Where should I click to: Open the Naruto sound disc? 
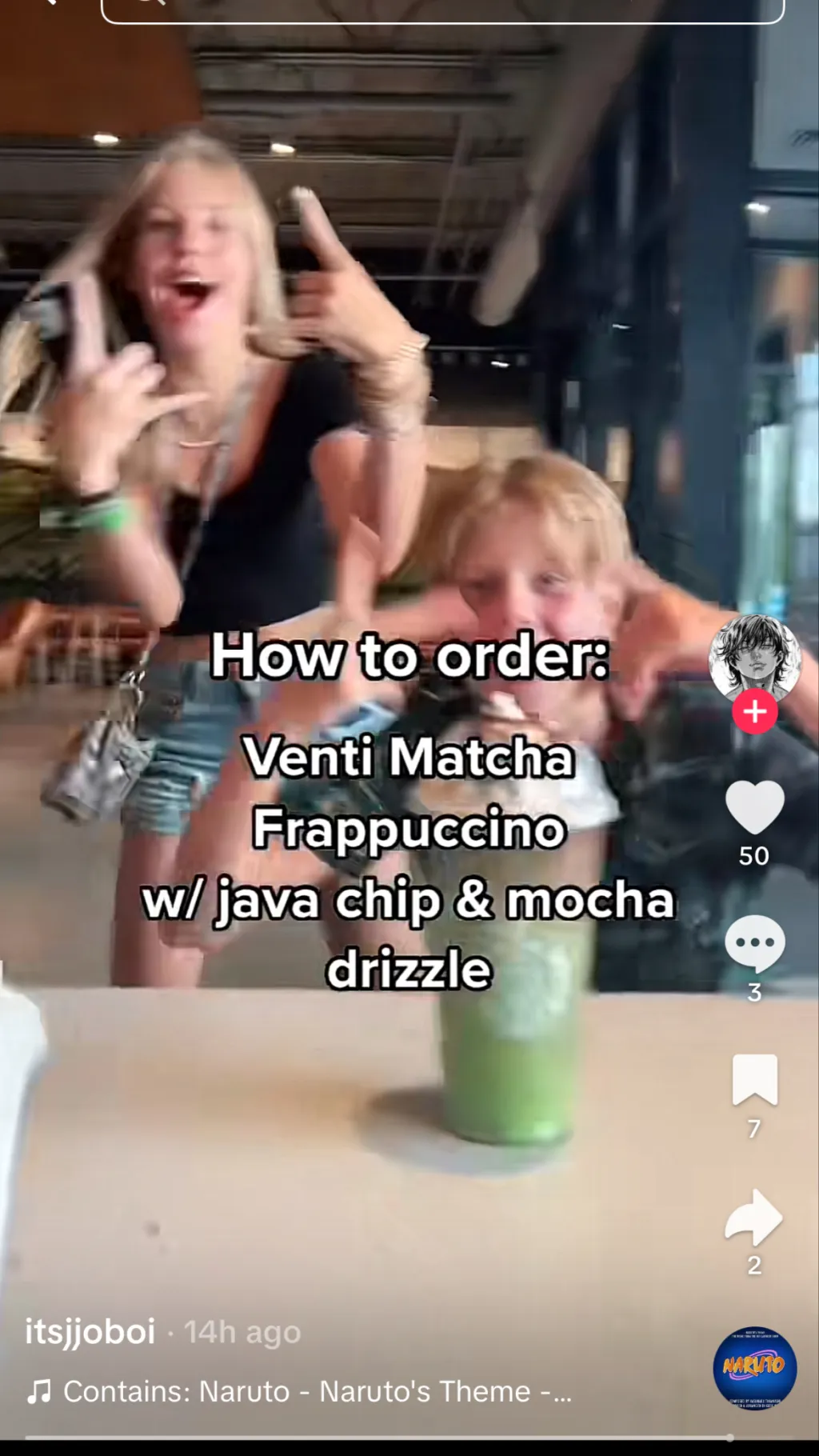pos(754,1367)
